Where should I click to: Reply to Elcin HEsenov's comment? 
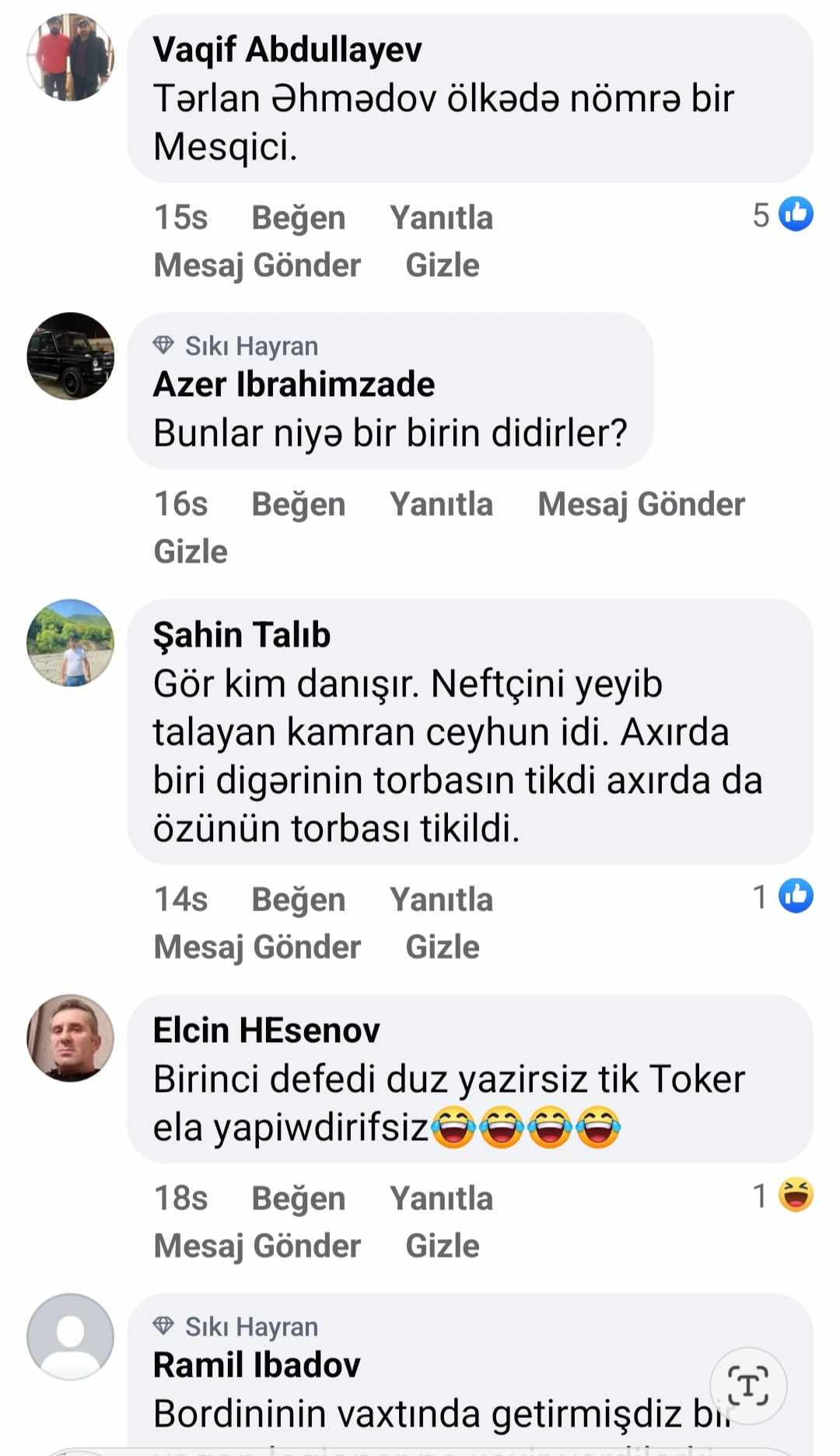(x=441, y=1198)
